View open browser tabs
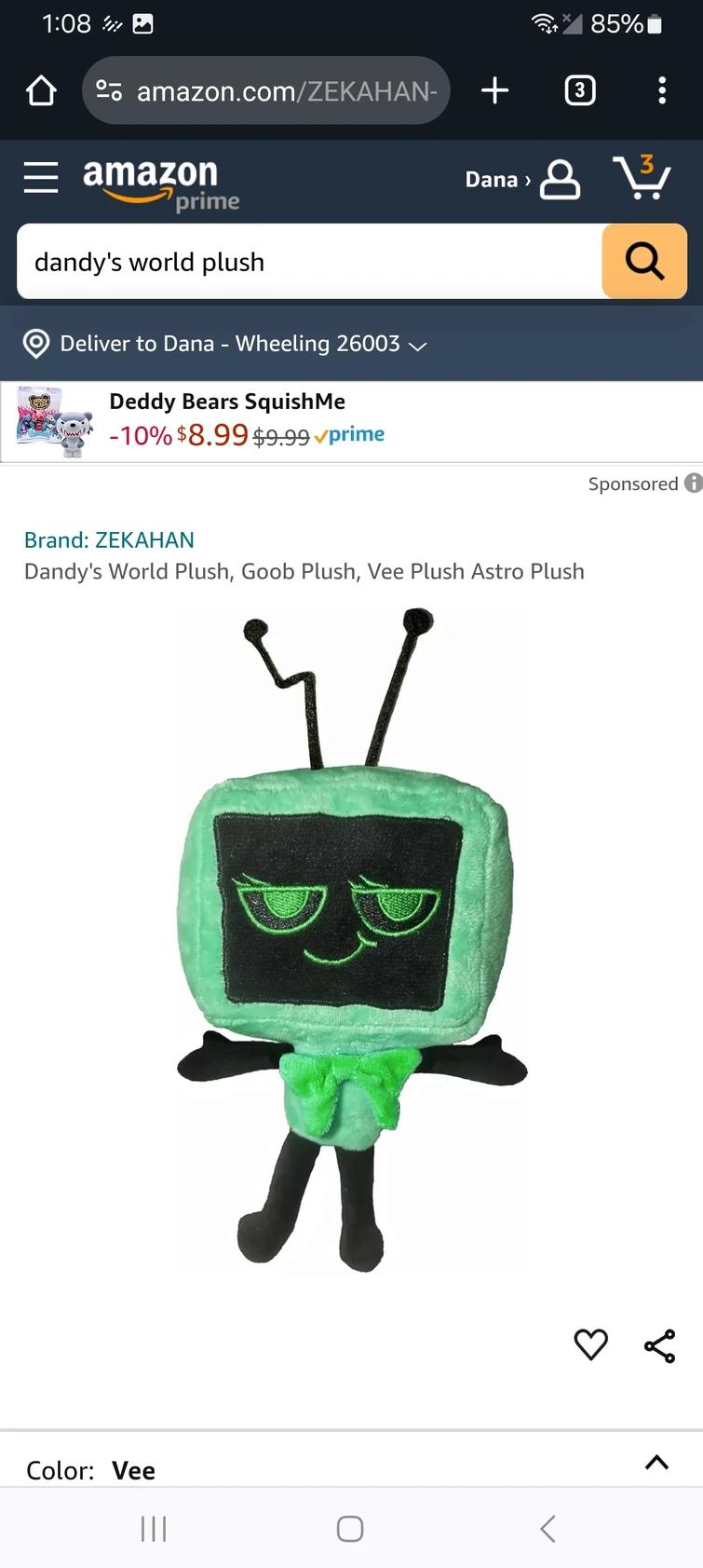The width and height of the screenshot is (703, 1568). 579,91
